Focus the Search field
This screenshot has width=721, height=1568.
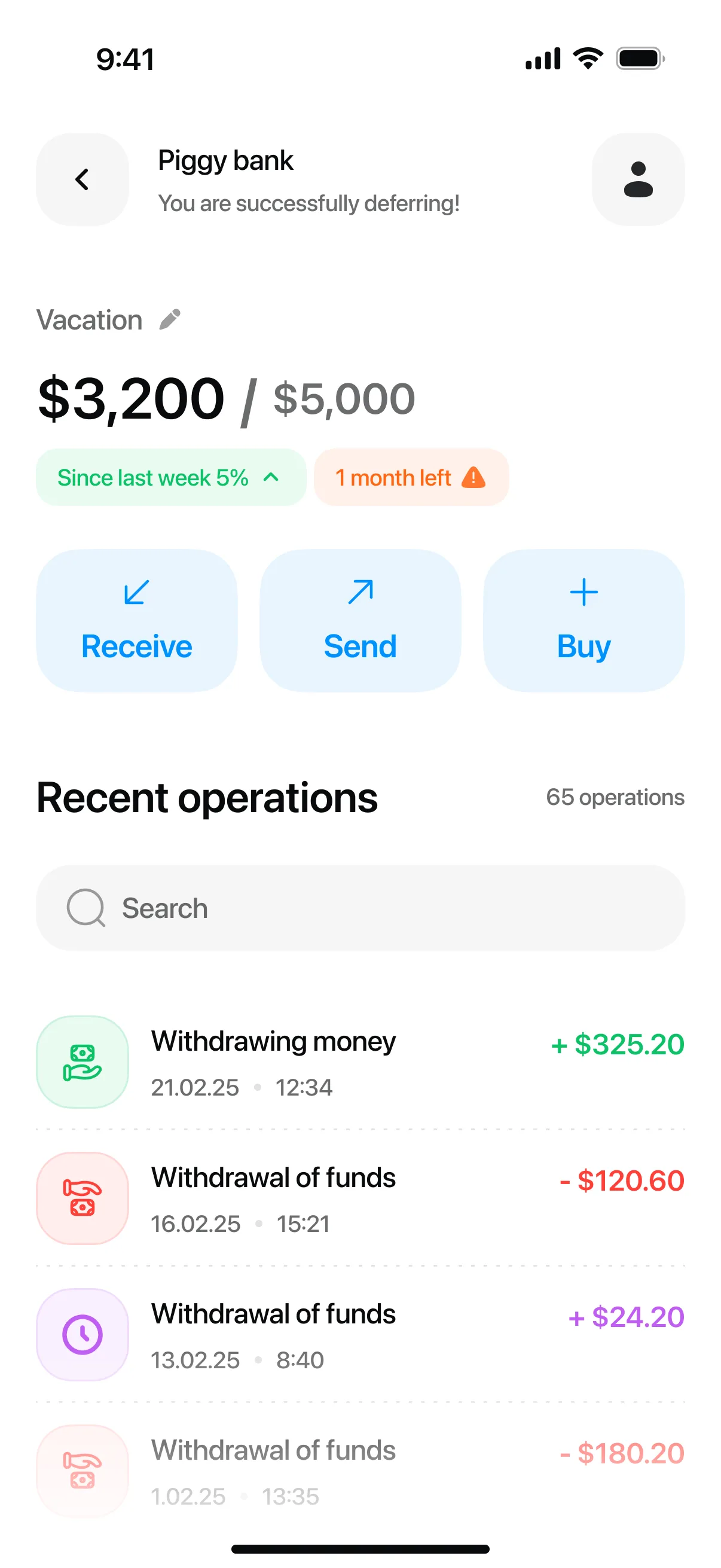point(360,908)
